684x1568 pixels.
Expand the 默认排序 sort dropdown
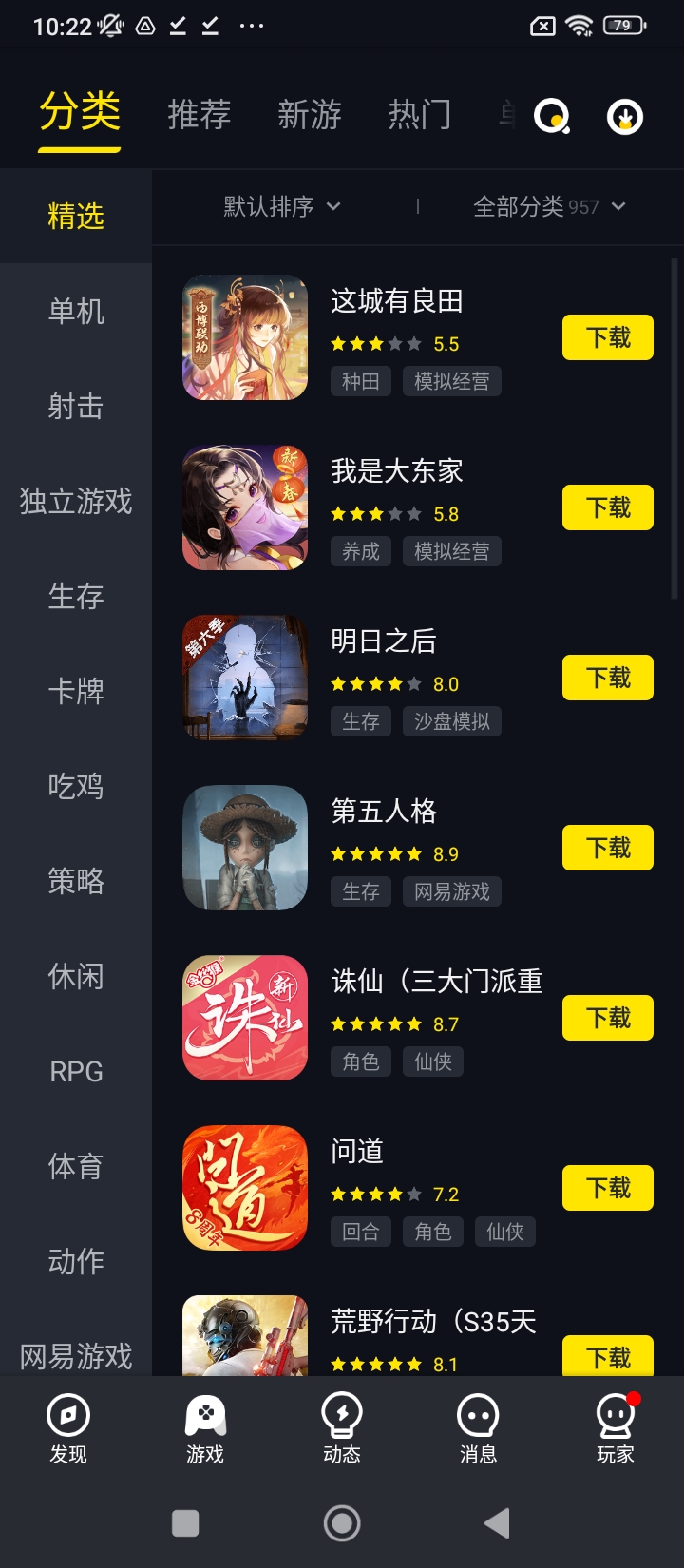coord(281,206)
